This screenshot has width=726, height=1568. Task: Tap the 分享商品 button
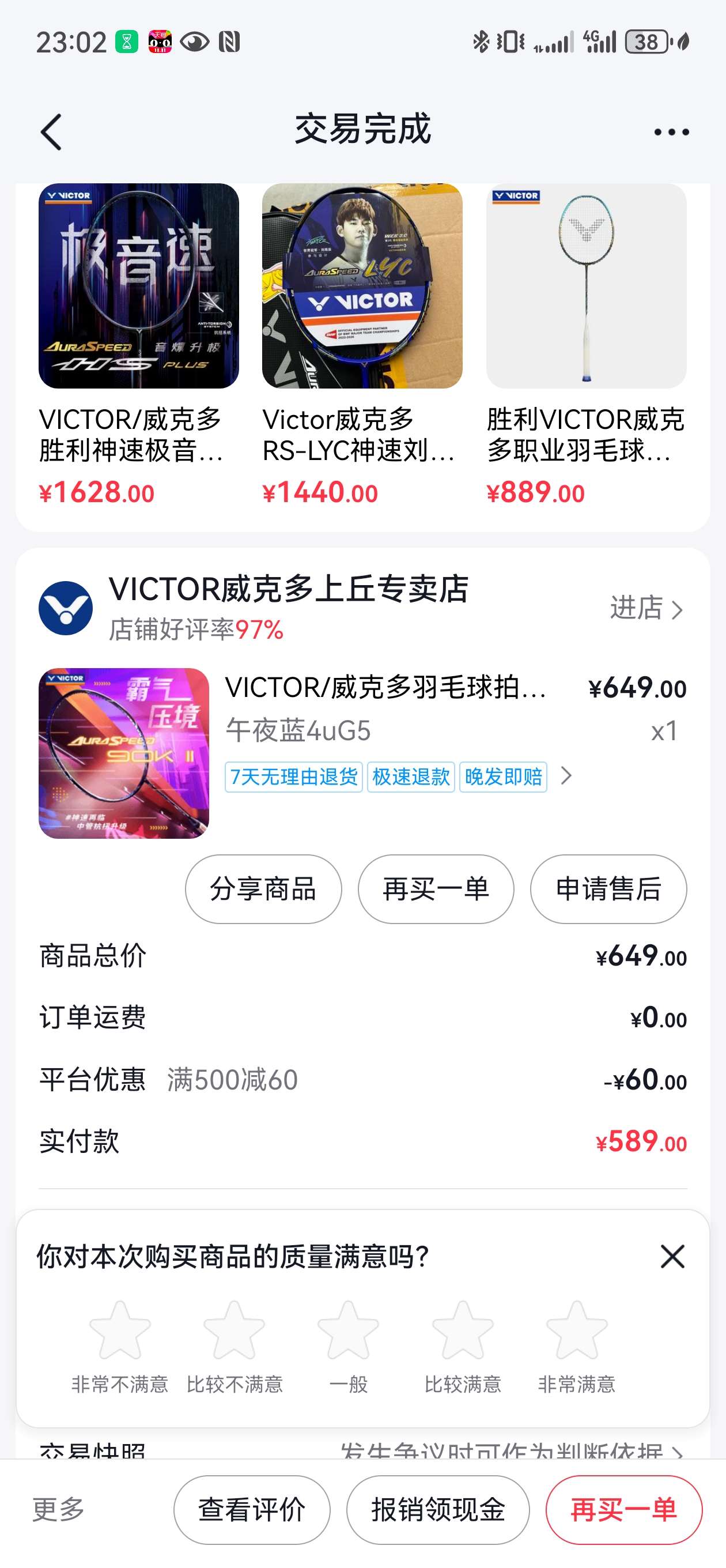point(263,889)
